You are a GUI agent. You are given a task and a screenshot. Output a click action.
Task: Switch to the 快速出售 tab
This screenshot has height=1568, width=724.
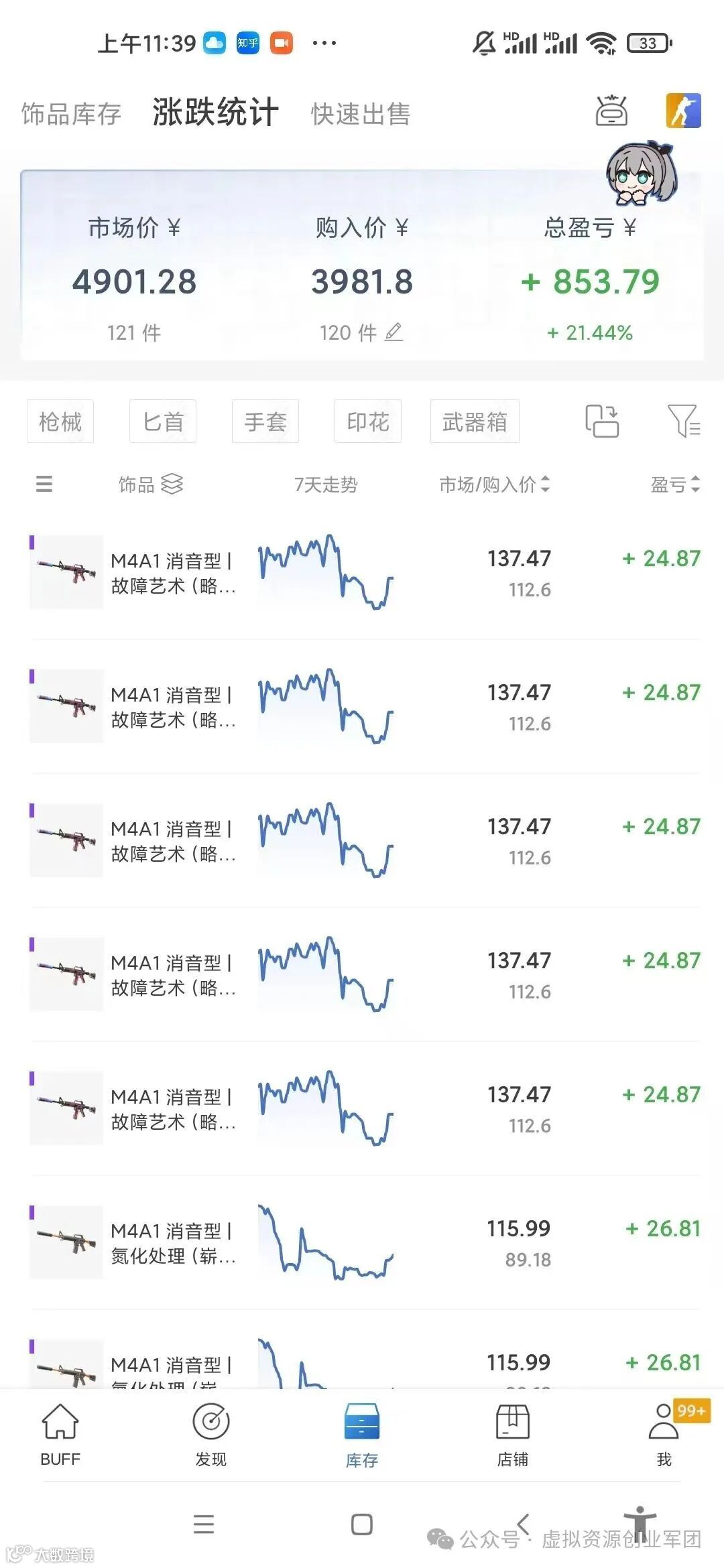pos(360,114)
